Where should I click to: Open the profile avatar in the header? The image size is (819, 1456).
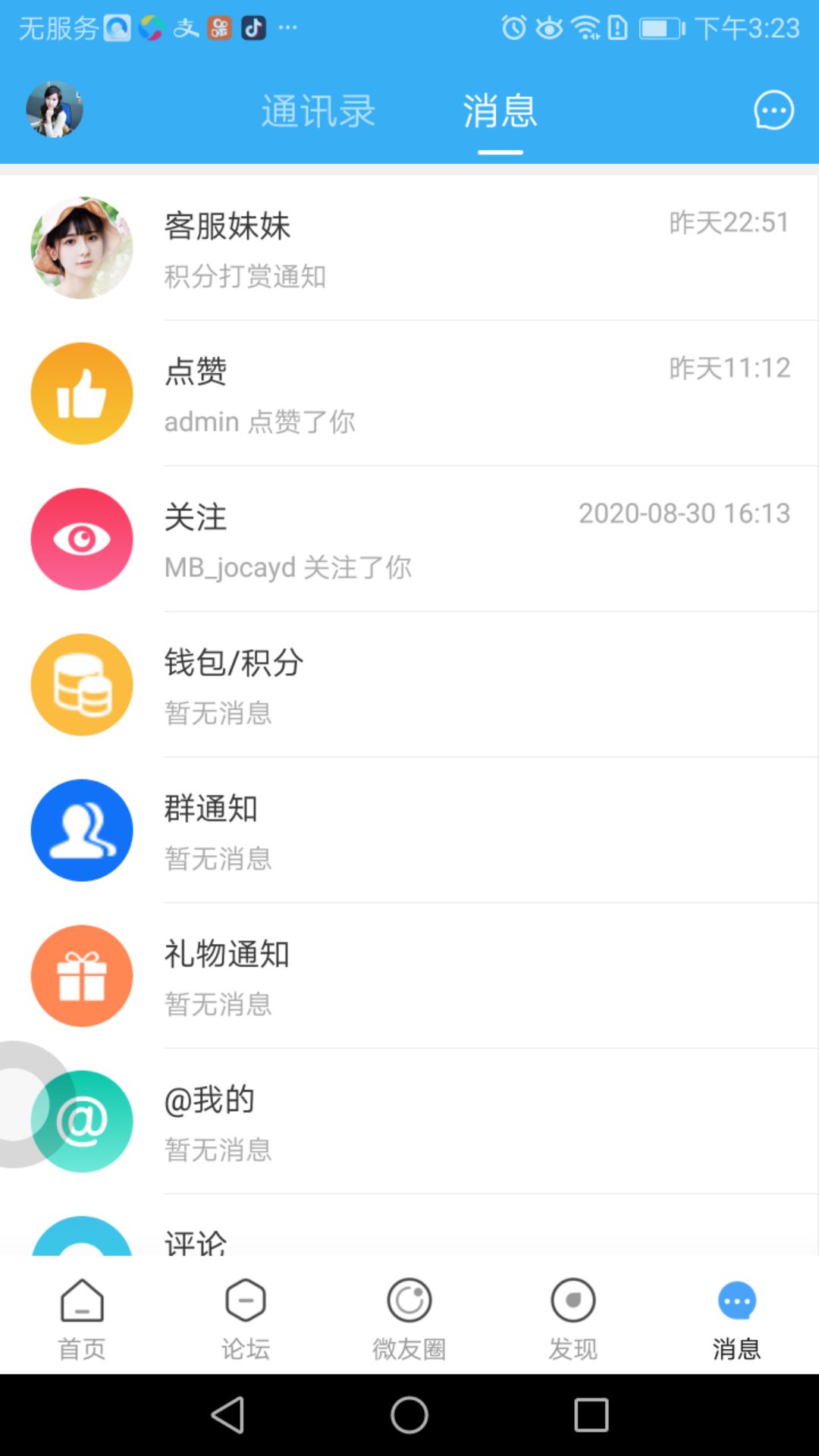55,110
